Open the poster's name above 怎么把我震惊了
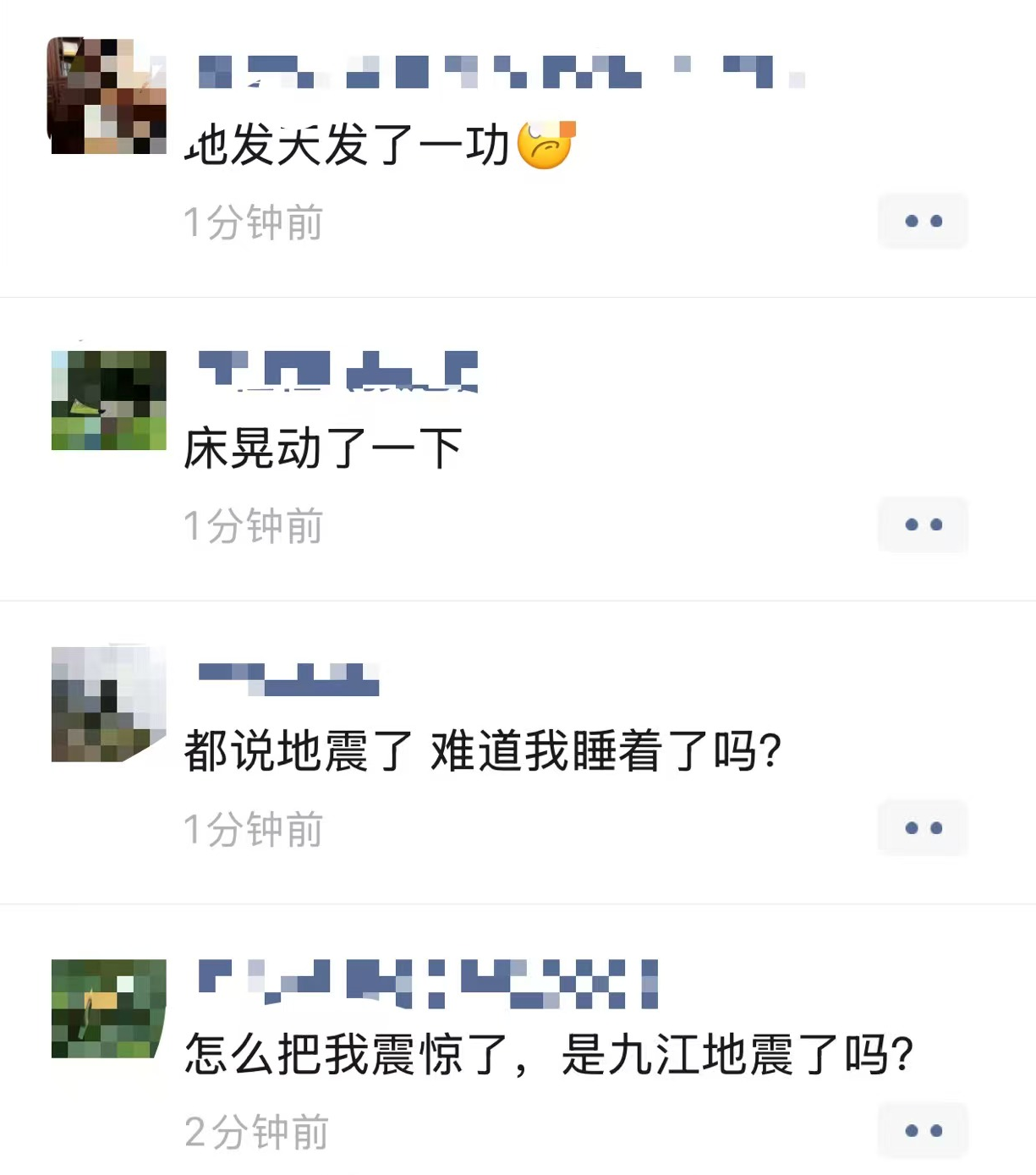This screenshot has width=1036, height=1175. click(427, 984)
